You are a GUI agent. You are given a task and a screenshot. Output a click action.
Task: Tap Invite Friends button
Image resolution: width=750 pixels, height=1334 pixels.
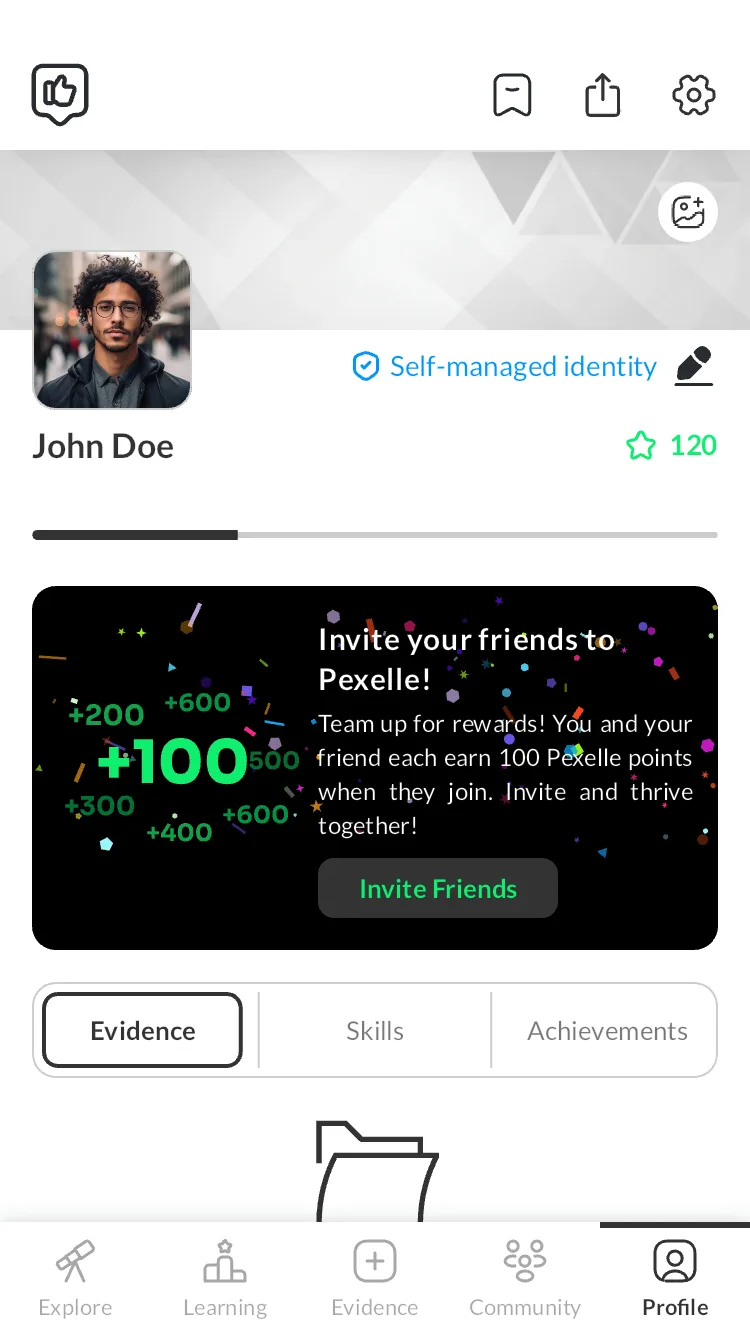[x=438, y=888]
